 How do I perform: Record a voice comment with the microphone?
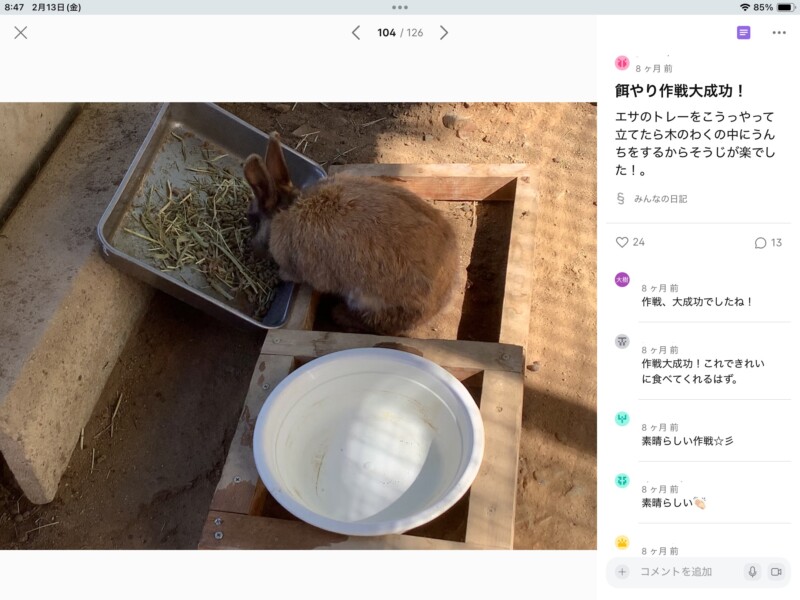[752, 572]
